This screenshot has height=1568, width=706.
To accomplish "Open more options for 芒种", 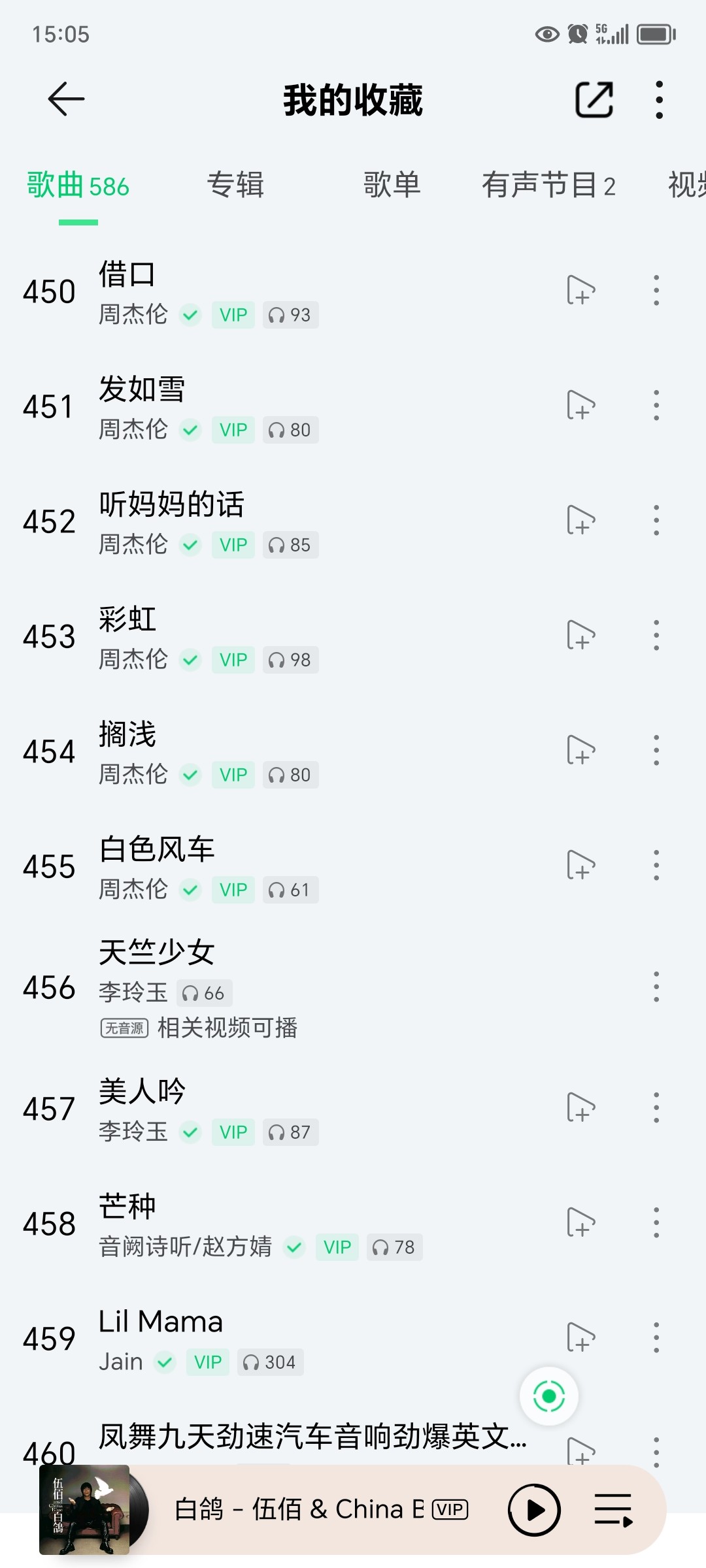I will (656, 1223).
